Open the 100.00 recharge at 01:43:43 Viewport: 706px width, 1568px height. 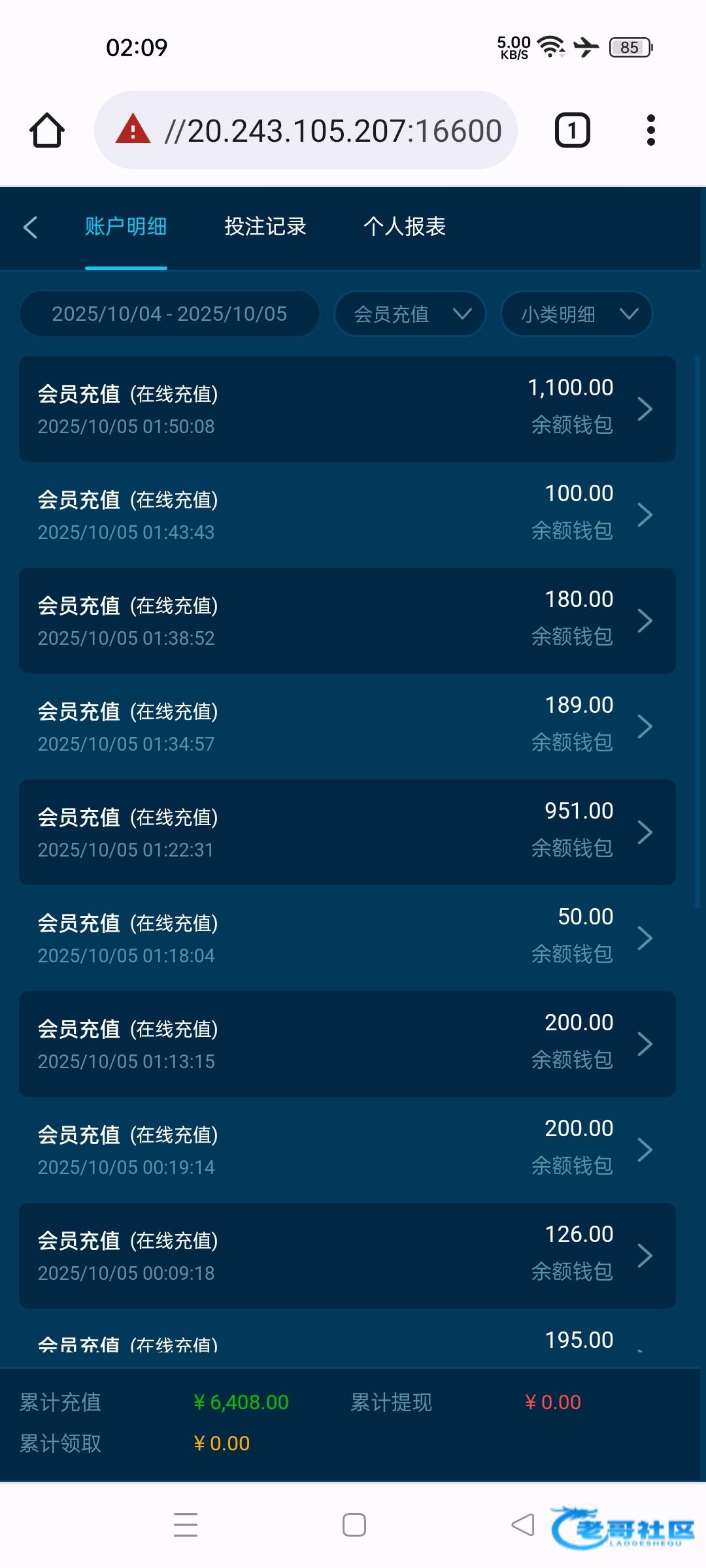347,515
